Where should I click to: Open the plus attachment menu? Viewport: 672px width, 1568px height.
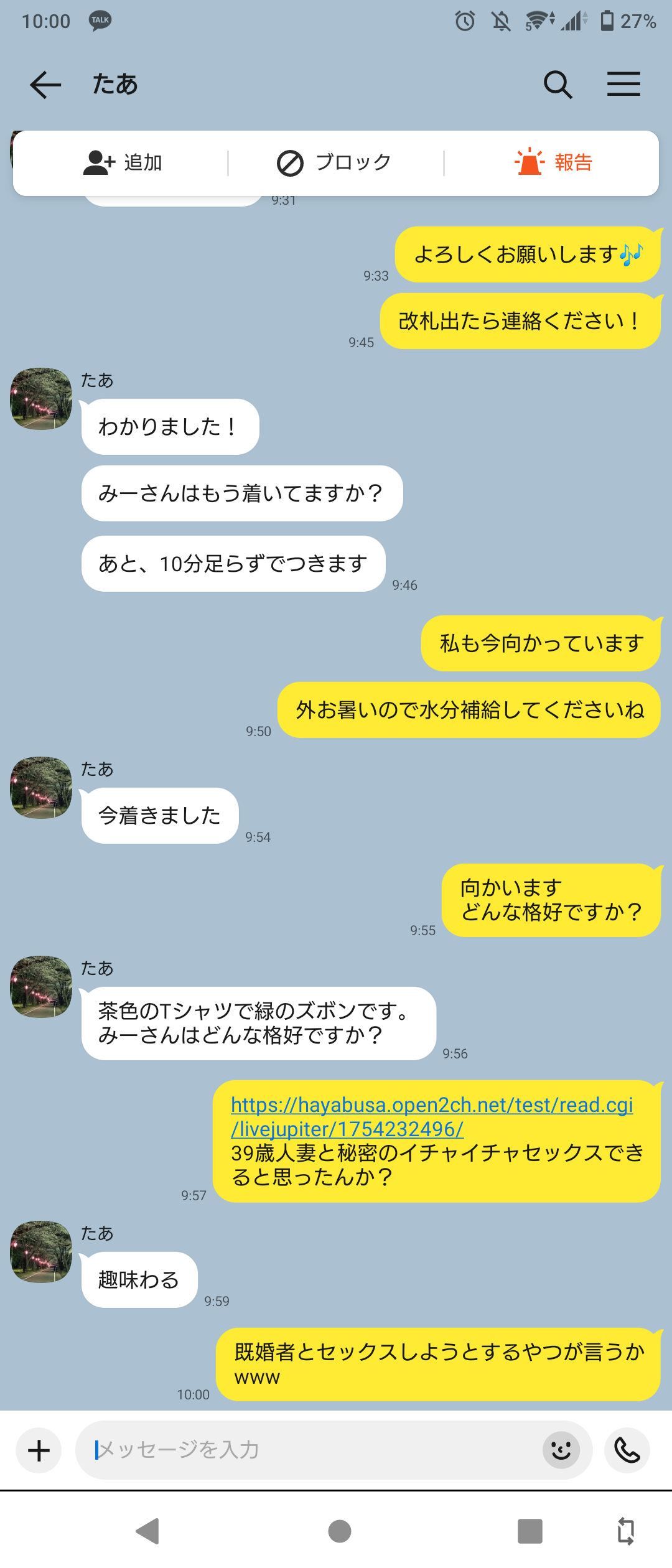point(39,1450)
